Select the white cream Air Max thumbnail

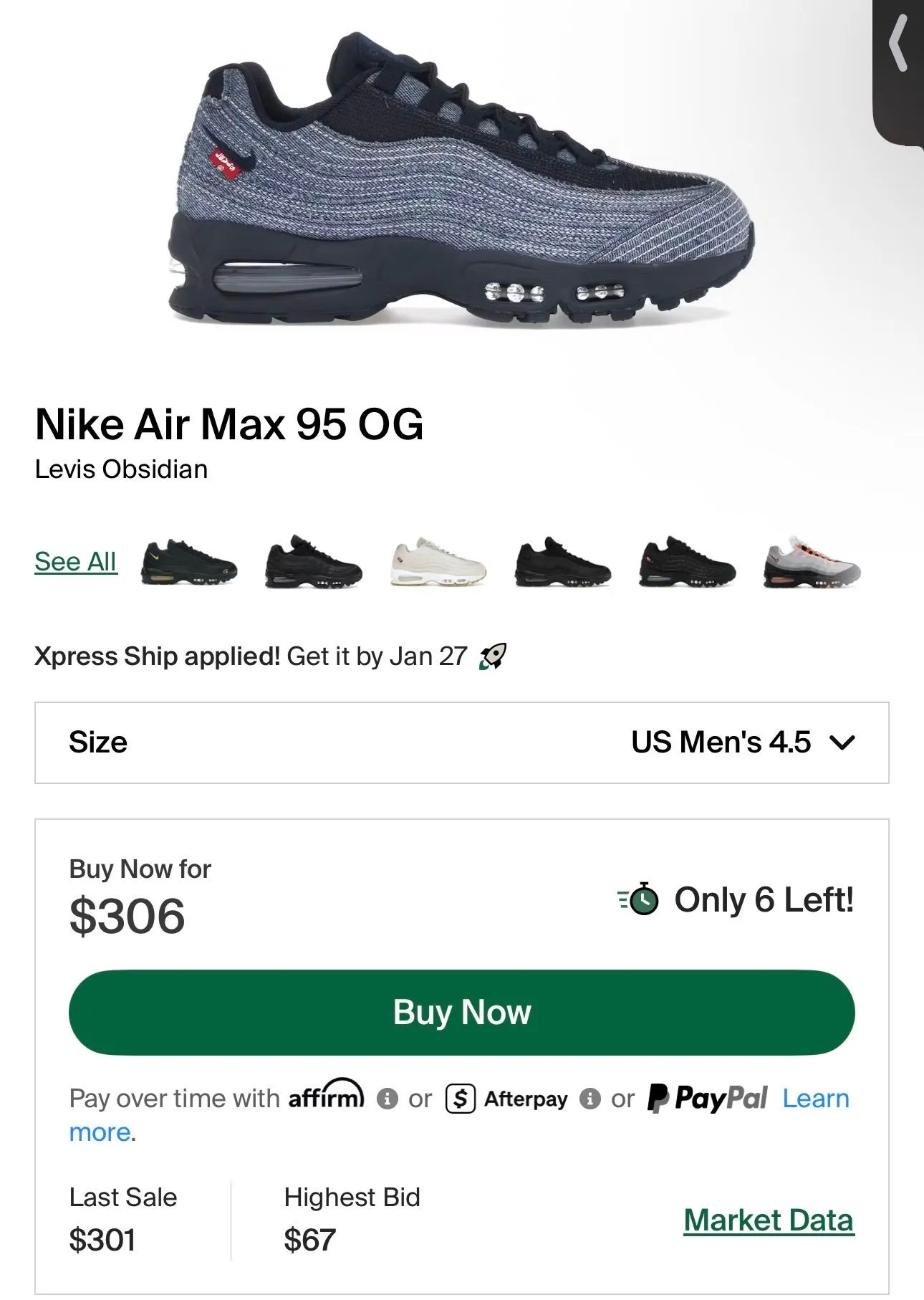tap(438, 562)
